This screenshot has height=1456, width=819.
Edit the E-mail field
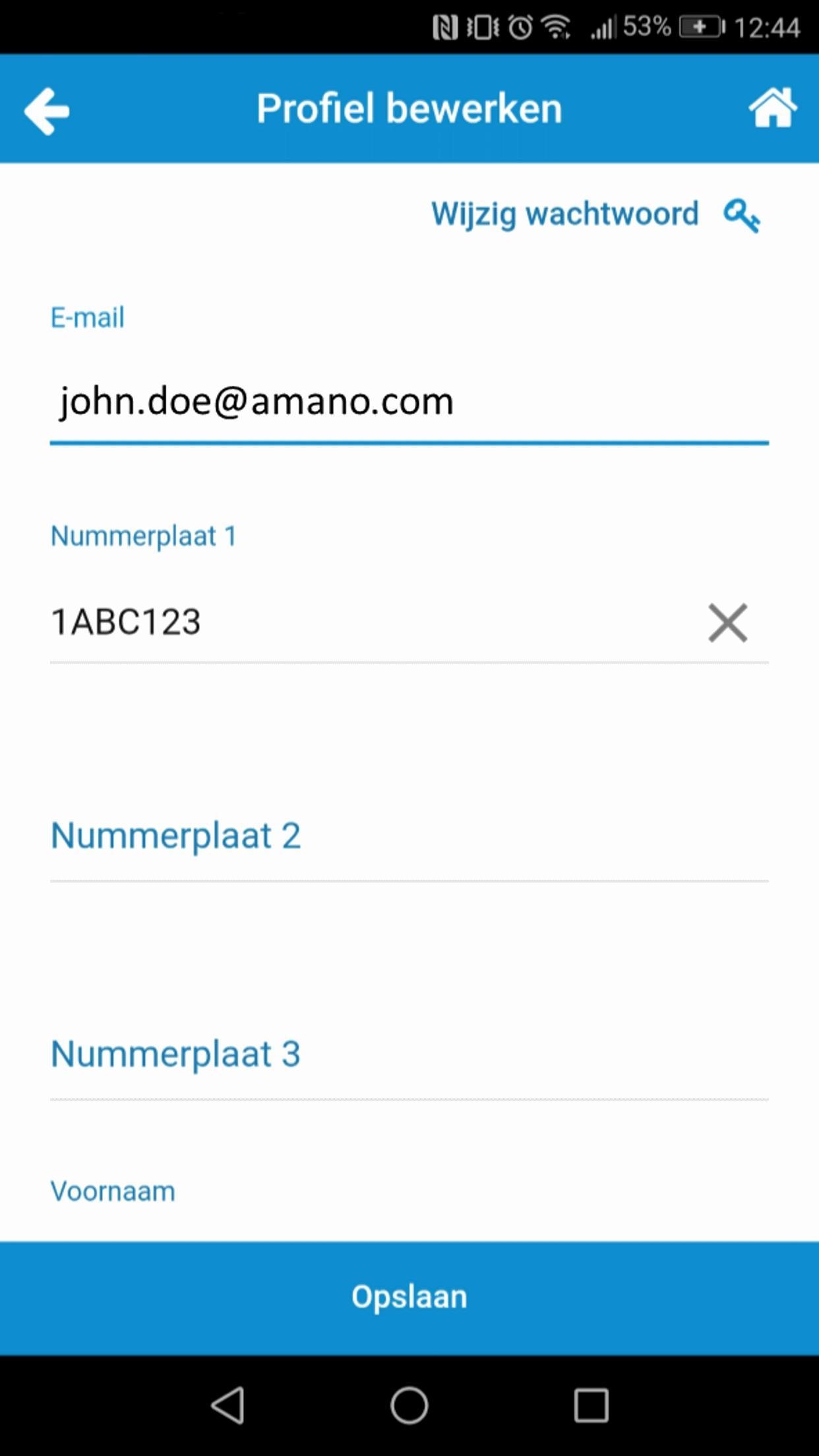pos(409,402)
